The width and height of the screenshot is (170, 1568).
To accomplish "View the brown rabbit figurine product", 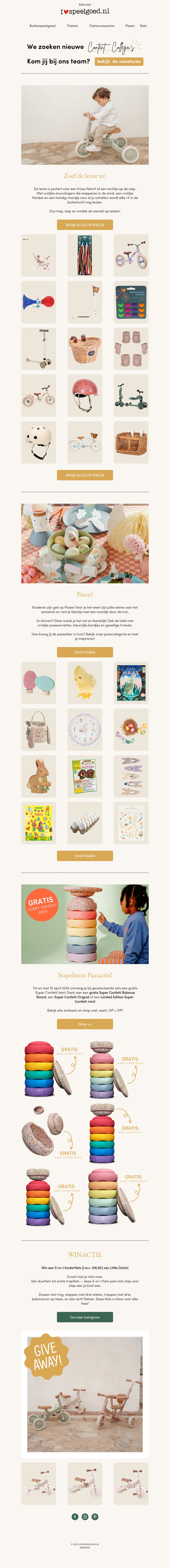I will 38,776.
